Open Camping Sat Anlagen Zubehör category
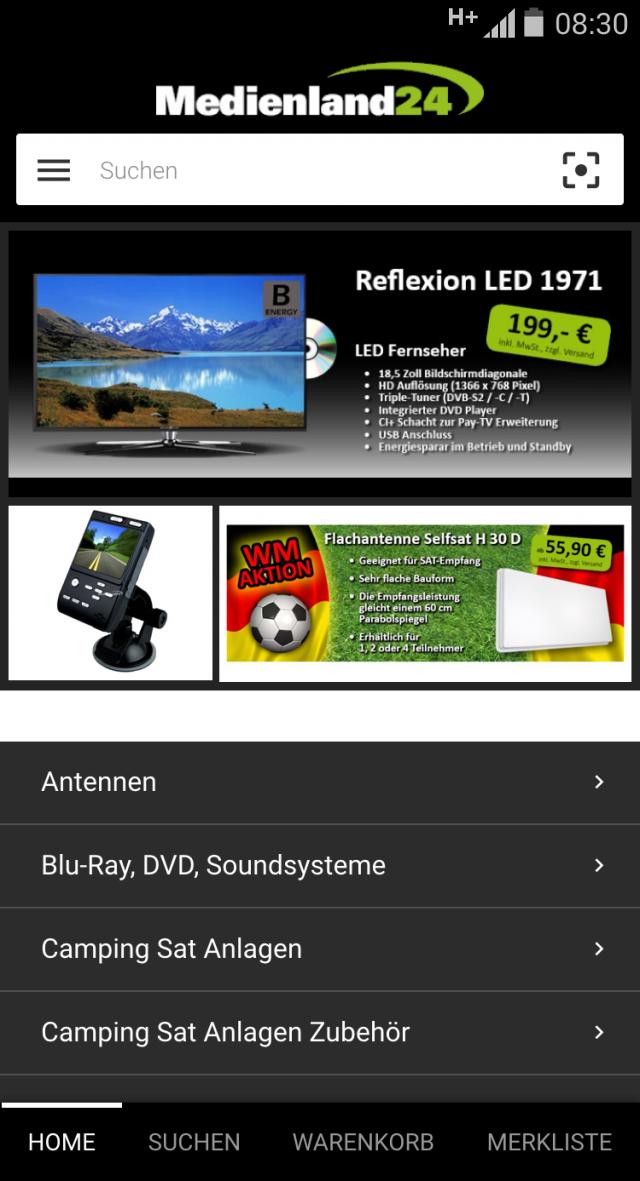Screen dimensions: 640x1181 (320, 1032)
